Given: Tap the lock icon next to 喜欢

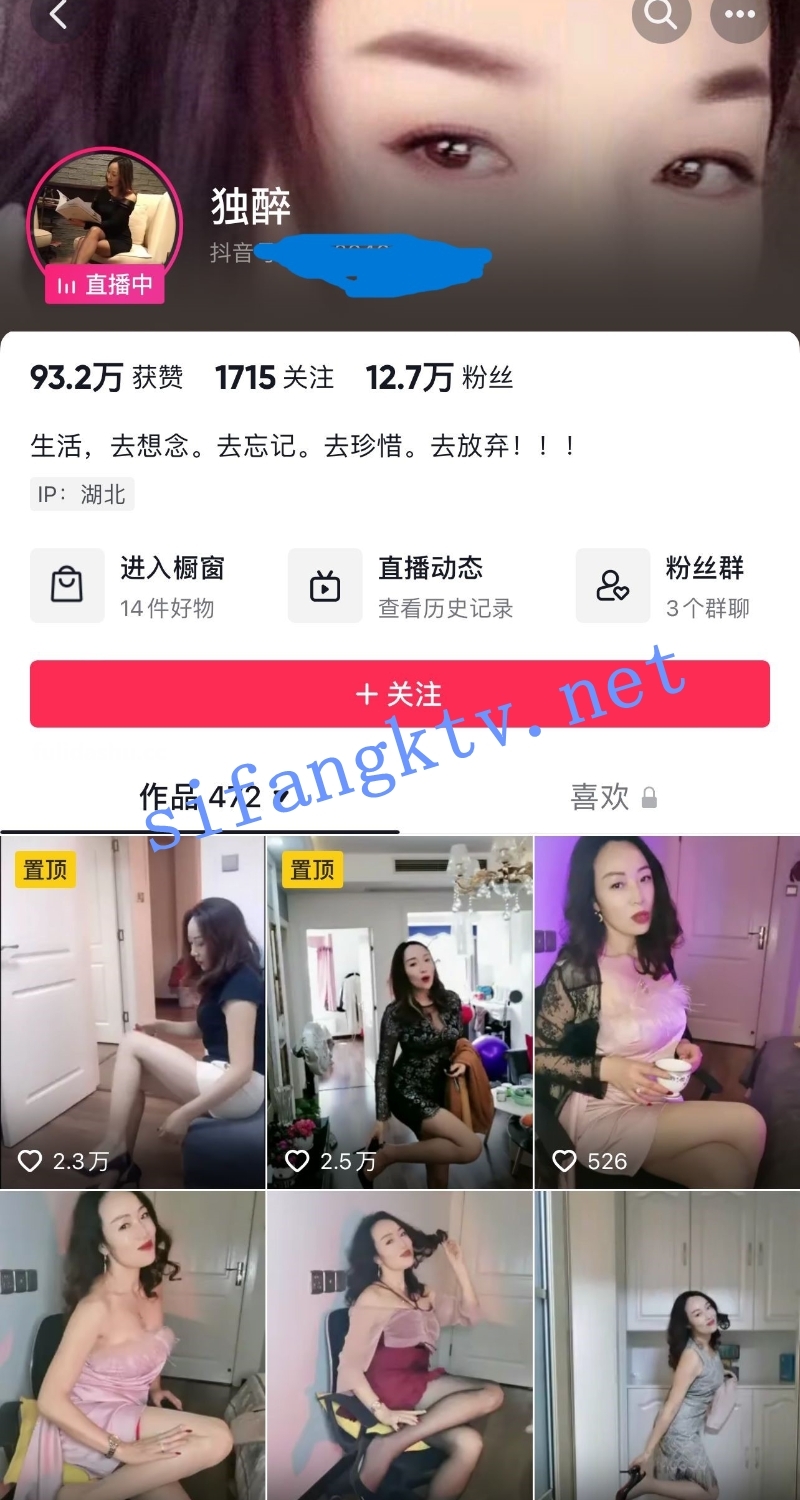Looking at the screenshot, I should (x=650, y=798).
